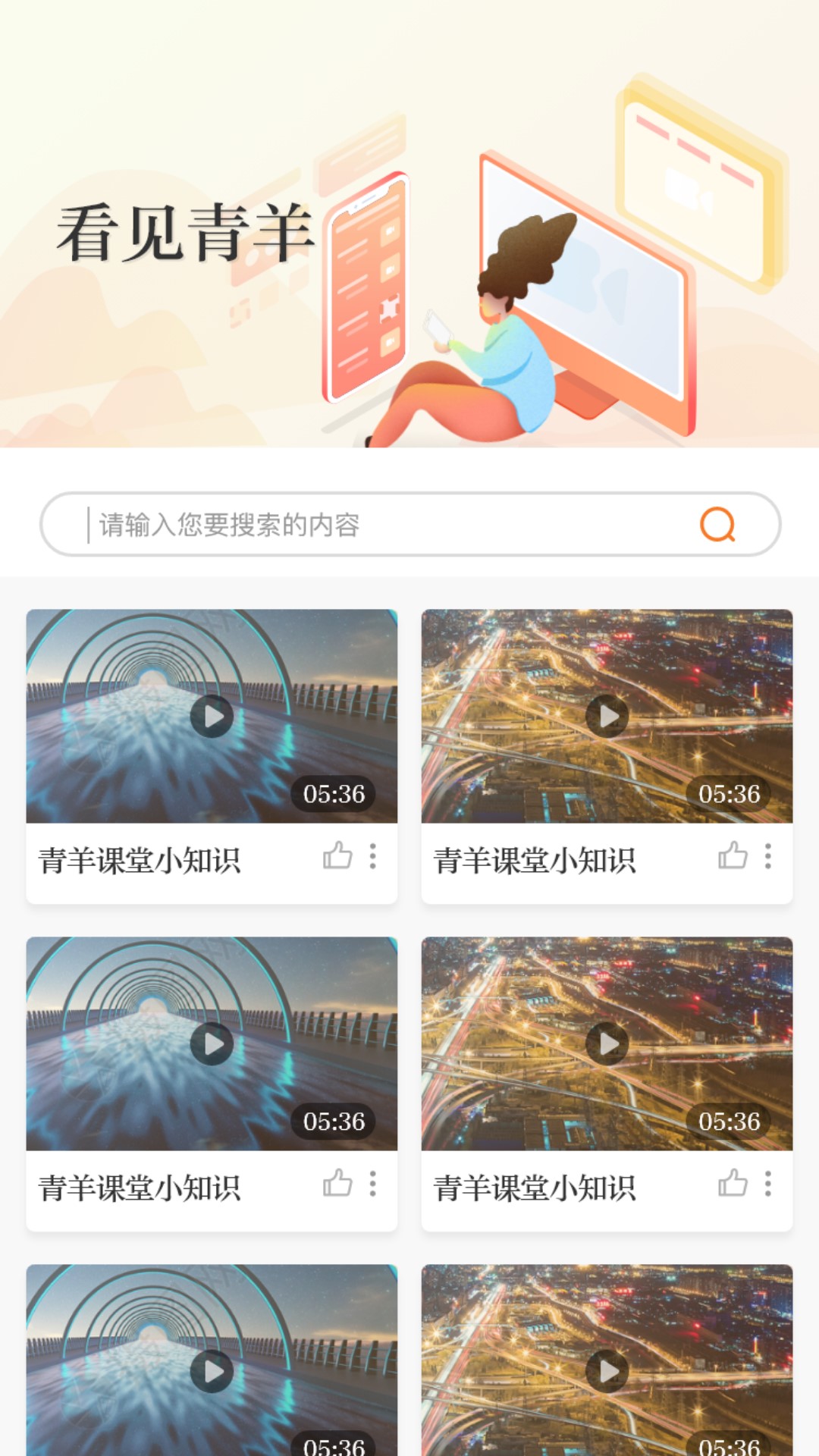Open the three-dot menu on the second-row right card
This screenshot has width=819, height=1456.
tap(769, 1184)
